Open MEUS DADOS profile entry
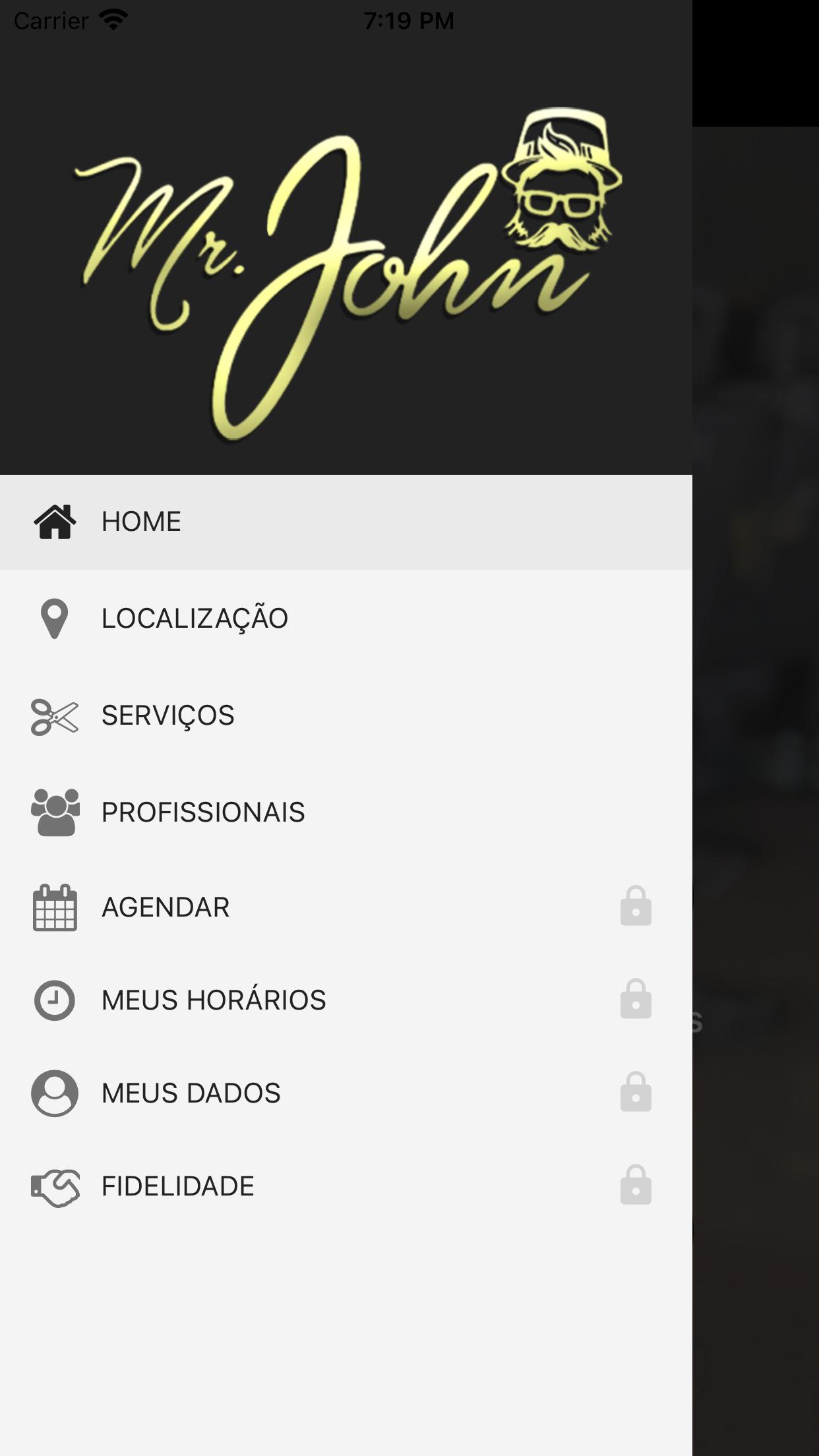 (346, 1093)
